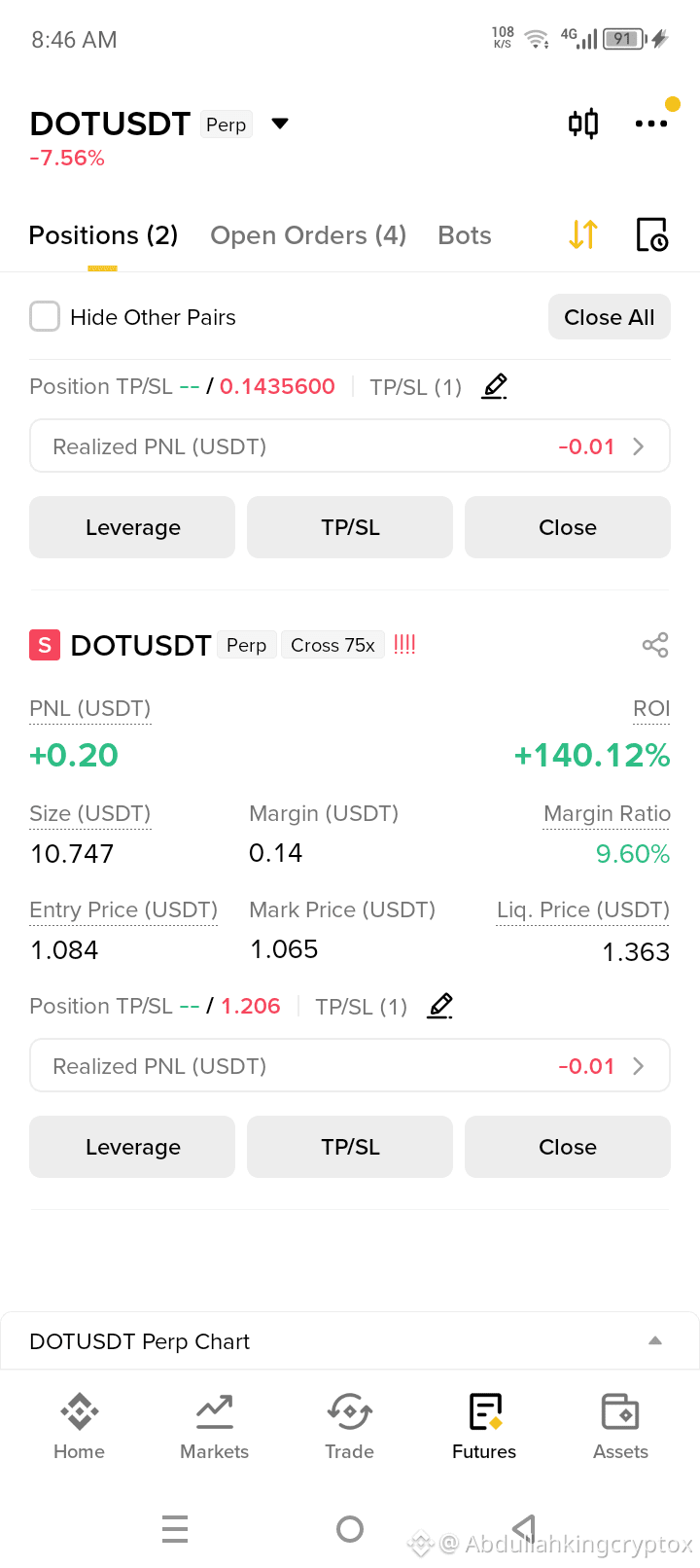700x1568 pixels.
Task: Tap the Close All button
Action: click(x=610, y=317)
